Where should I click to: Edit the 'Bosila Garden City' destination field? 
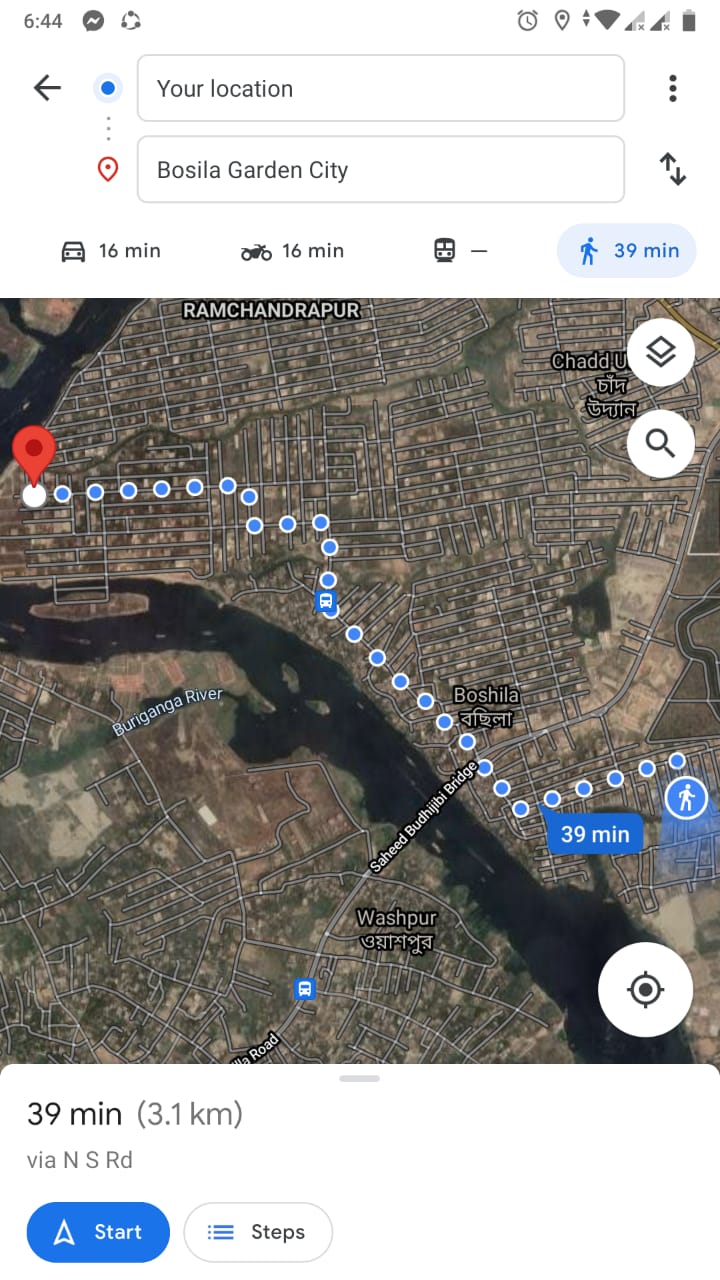(x=381, y=169)
